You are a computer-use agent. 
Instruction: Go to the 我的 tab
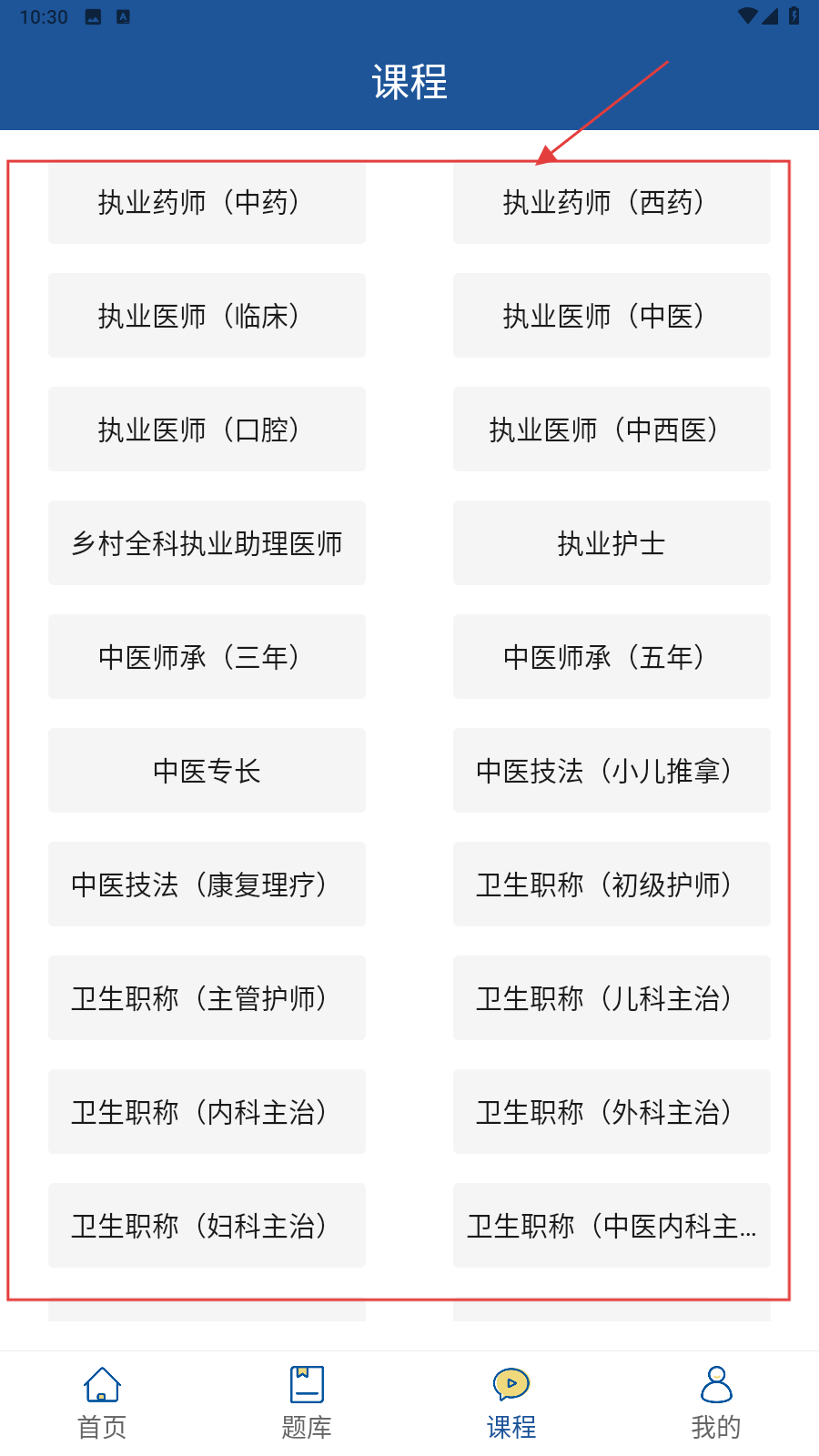(x=716, y=1403)
